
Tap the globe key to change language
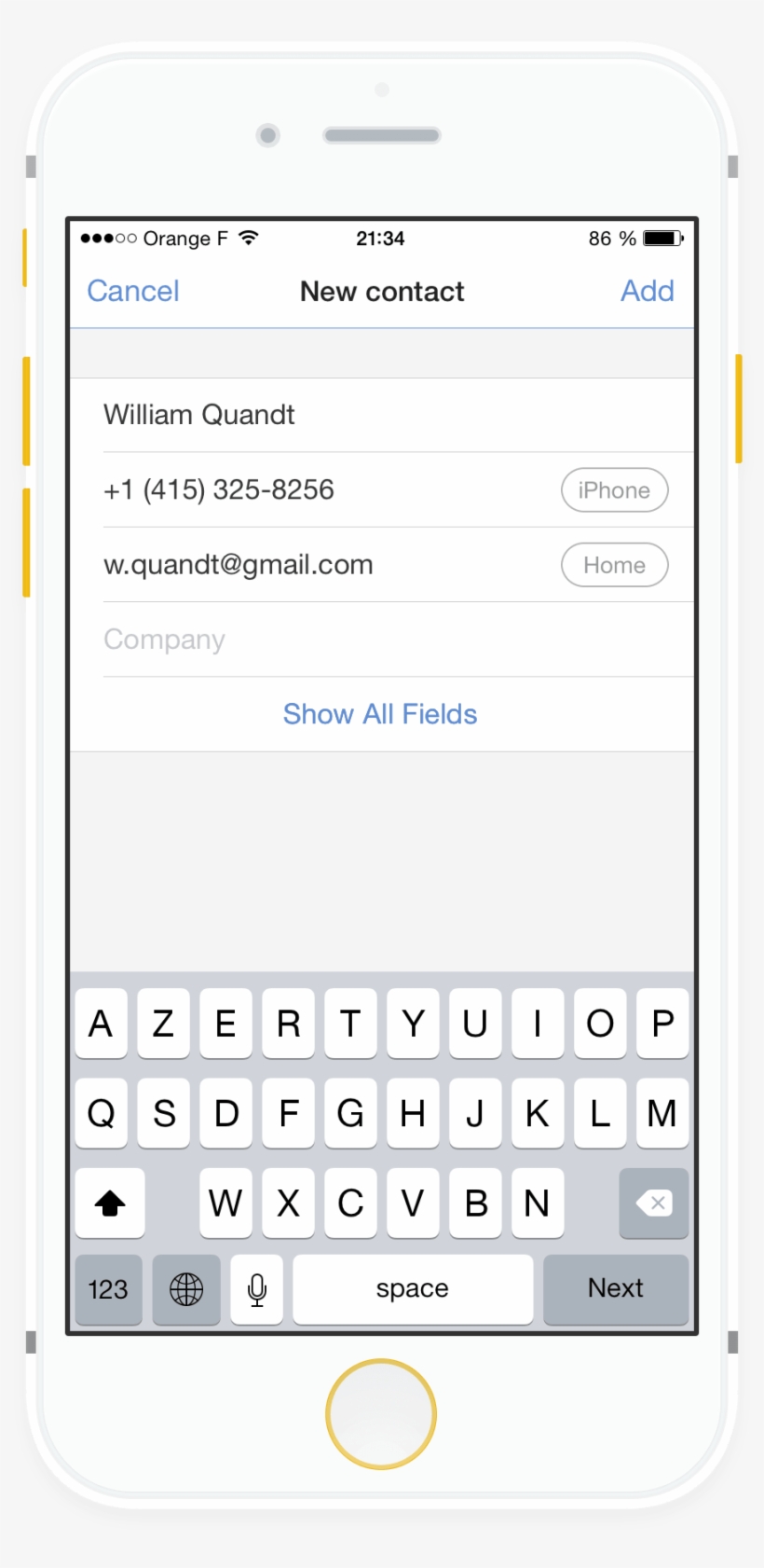[186, 1289]
